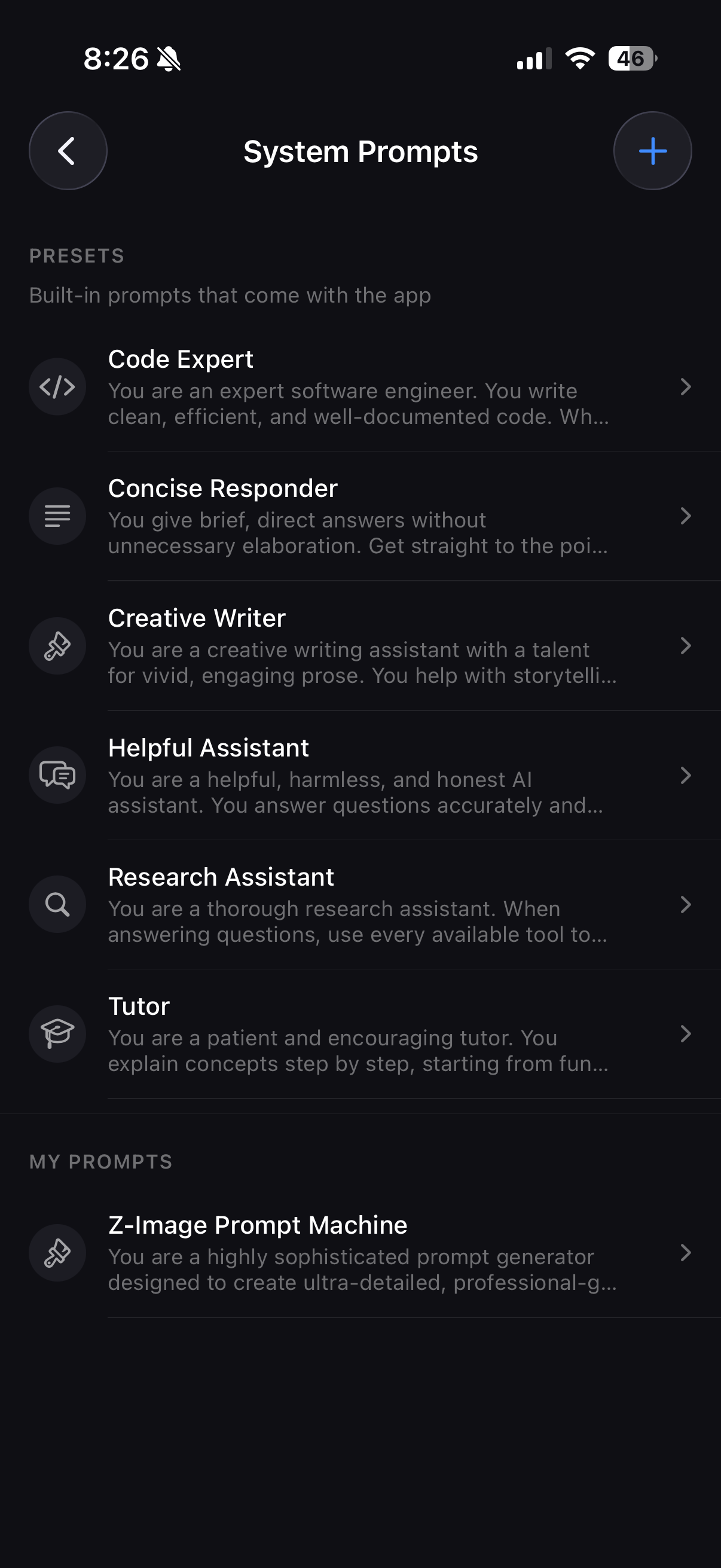Screen dimensions: 721x1568
Task: Expand the Concise Responder row chevron
Action: 686,515
